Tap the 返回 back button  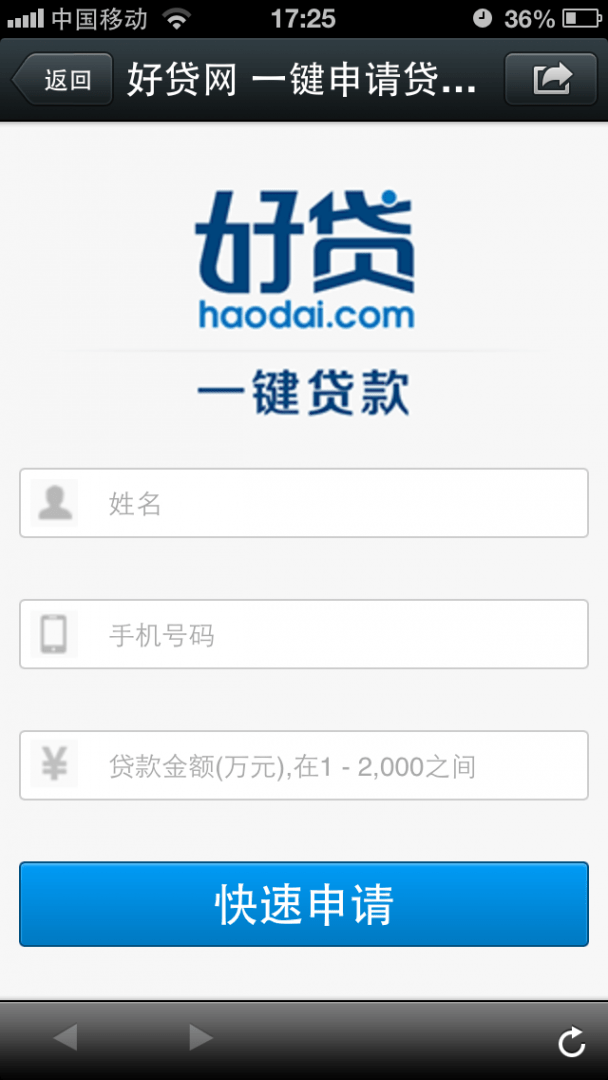coord(62,80)
